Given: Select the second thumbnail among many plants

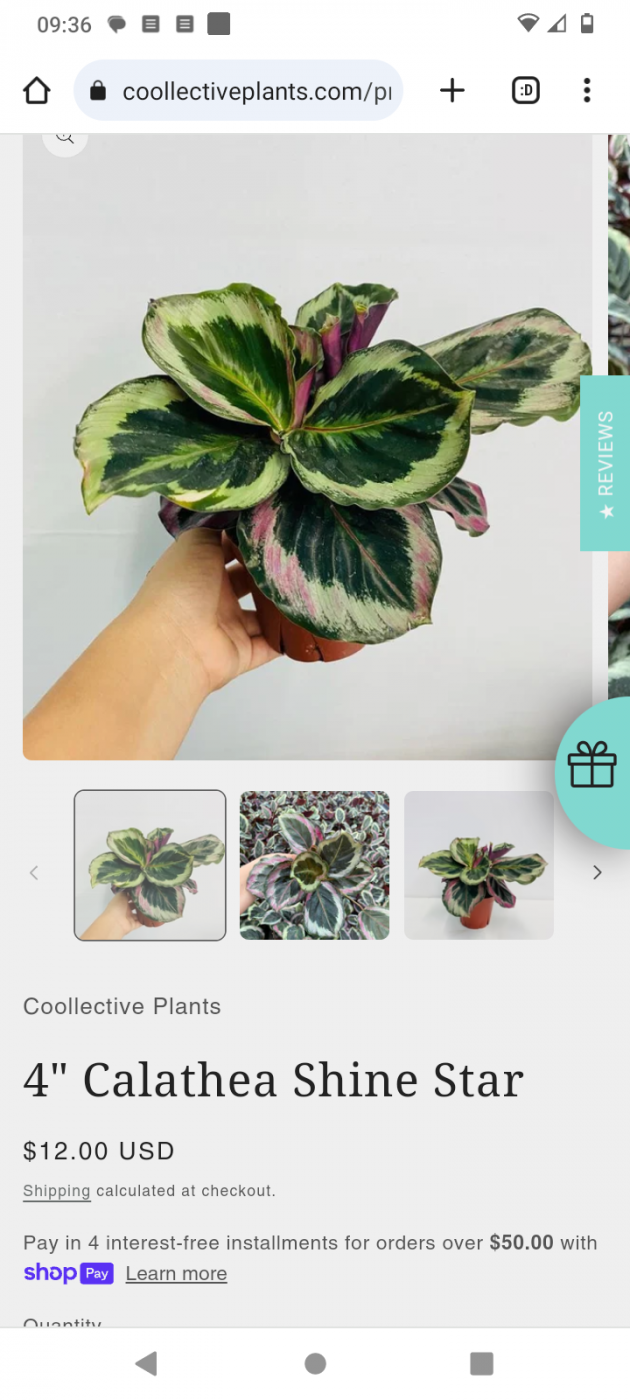Looking at the screenshot, I should coord(314,865).
